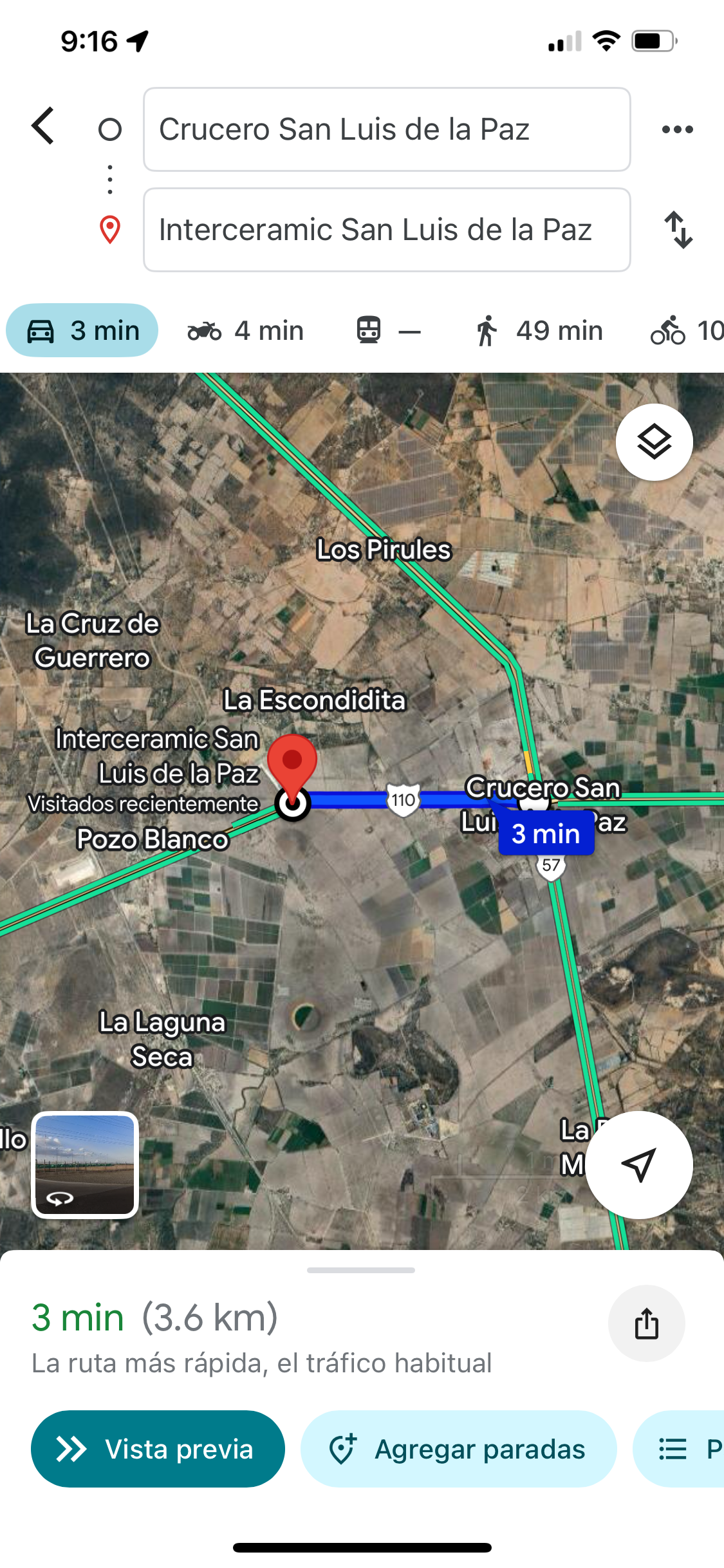The image size is (724, 1568).
Task: Edit the starting point Crucero San Luis field
Action: click(x=386, y=129)
